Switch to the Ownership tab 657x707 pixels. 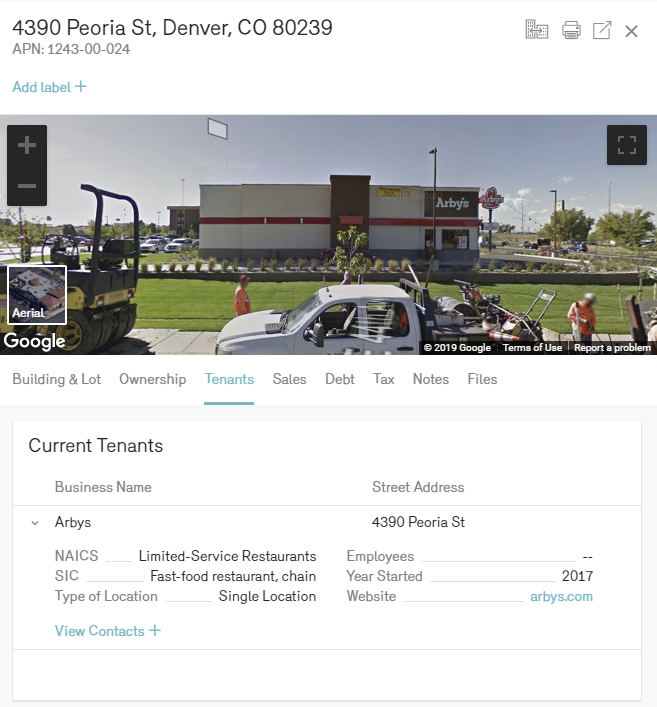[152, 379]
